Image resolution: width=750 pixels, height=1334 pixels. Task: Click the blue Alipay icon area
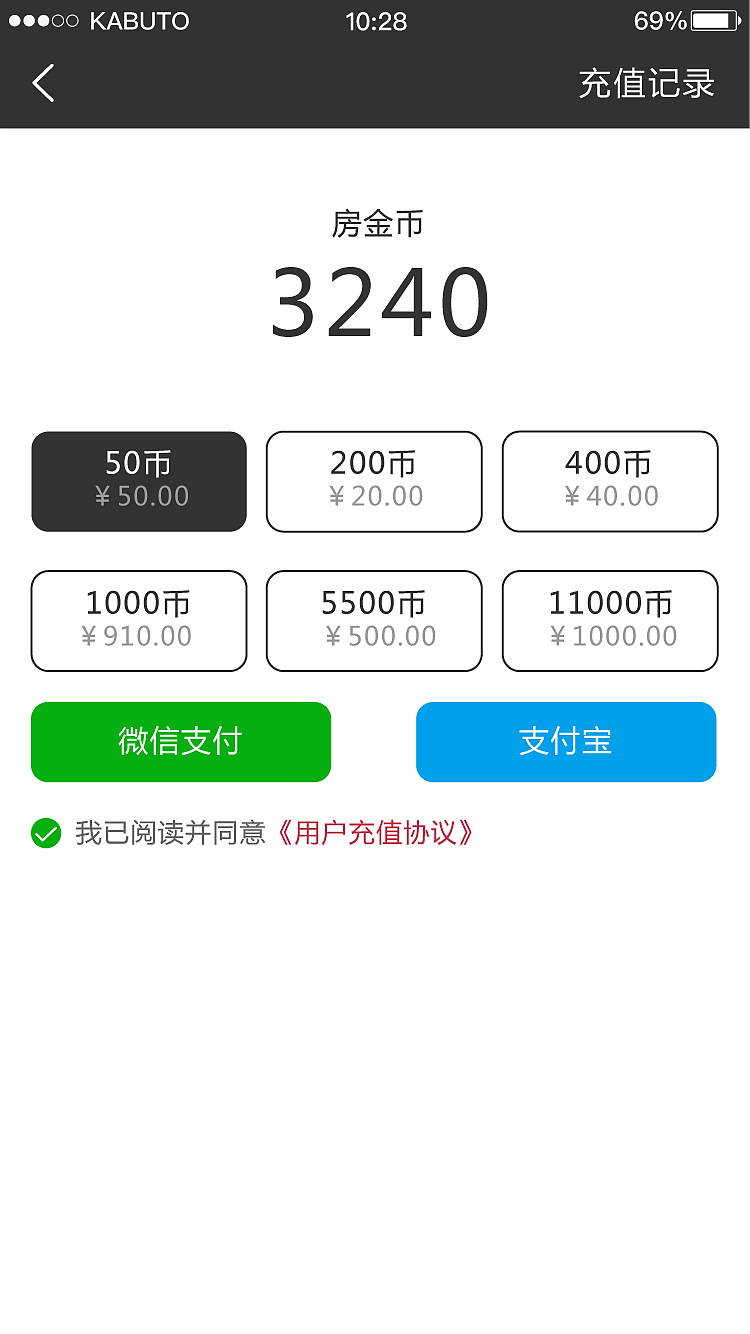566,742
